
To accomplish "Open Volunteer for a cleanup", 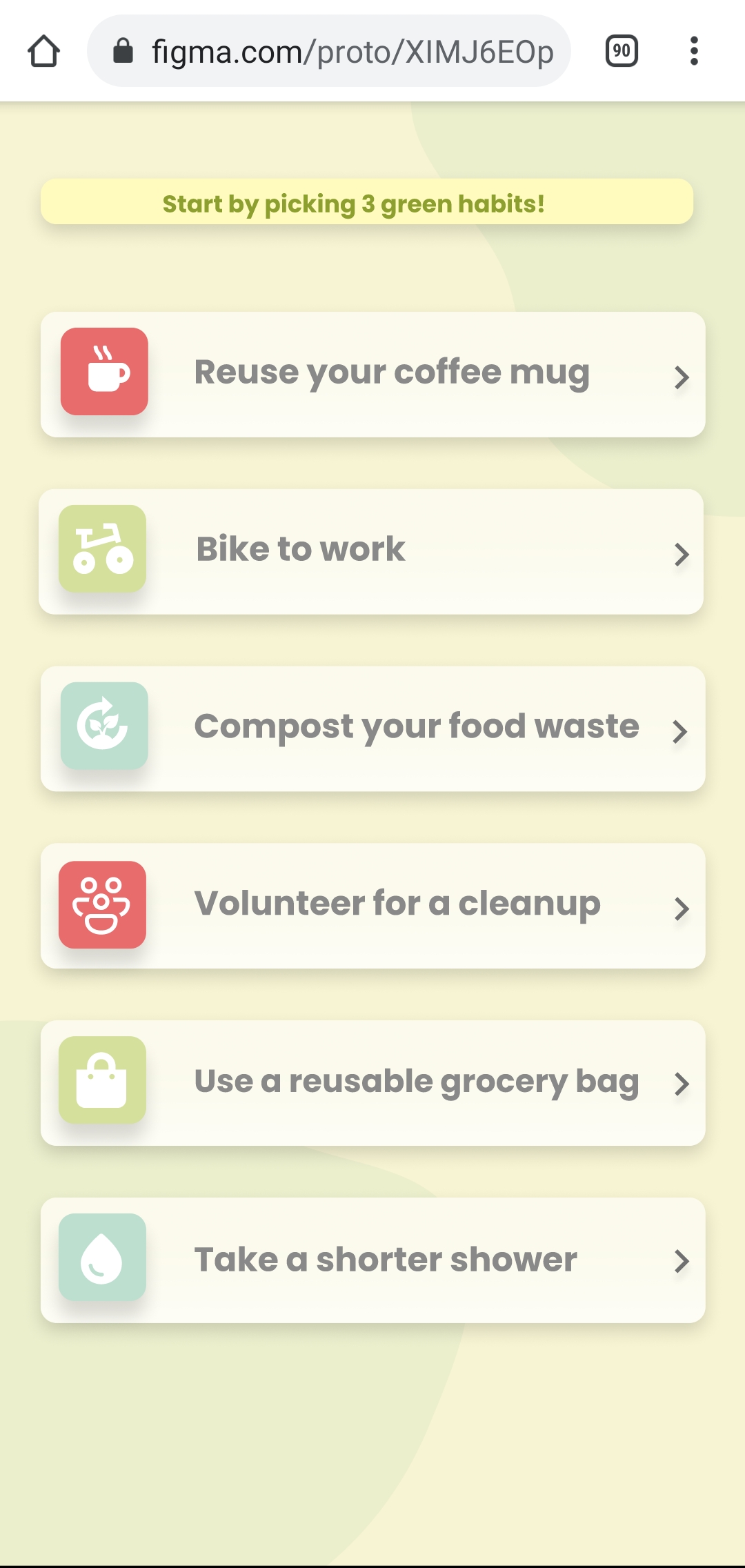I will point(372,906).
